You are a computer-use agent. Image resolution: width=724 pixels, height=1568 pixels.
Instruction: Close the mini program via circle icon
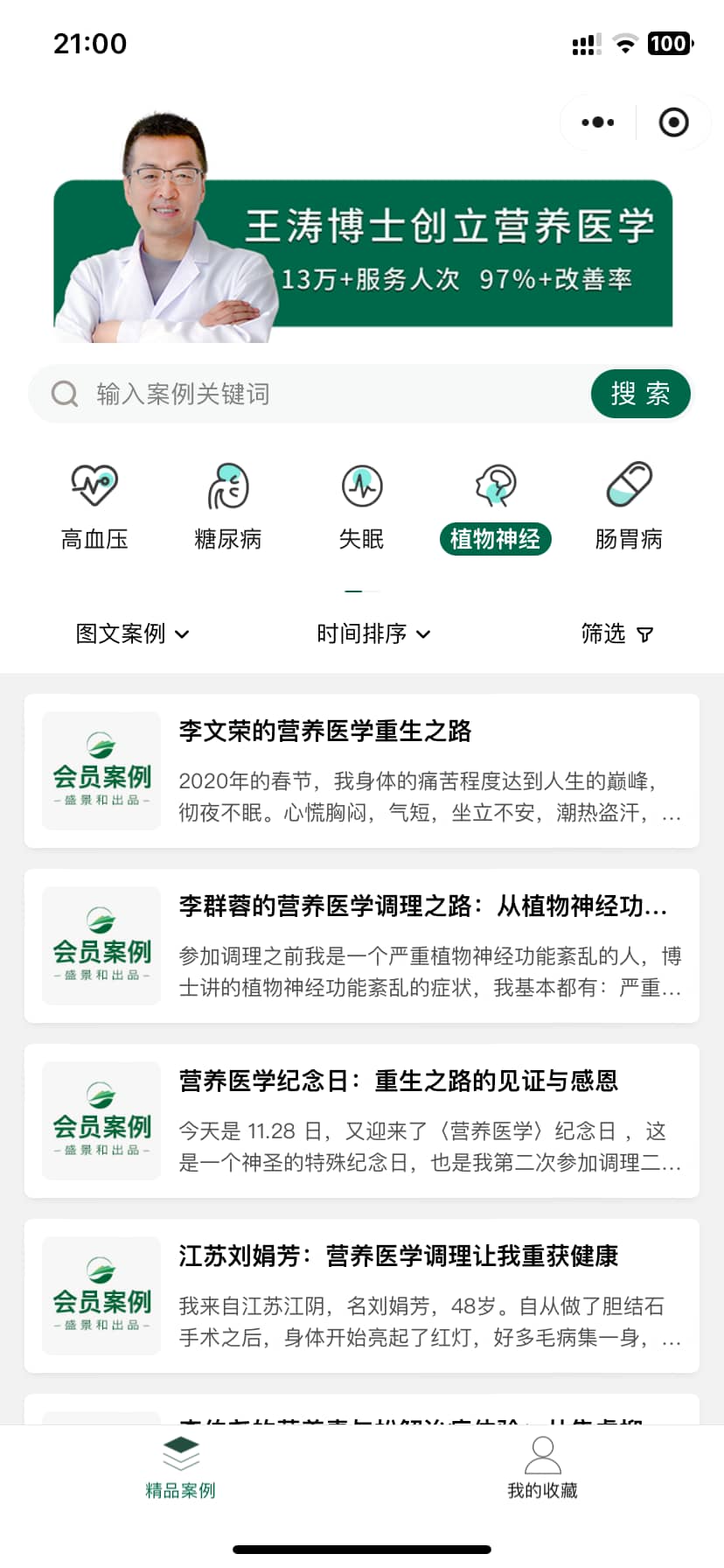673,122
